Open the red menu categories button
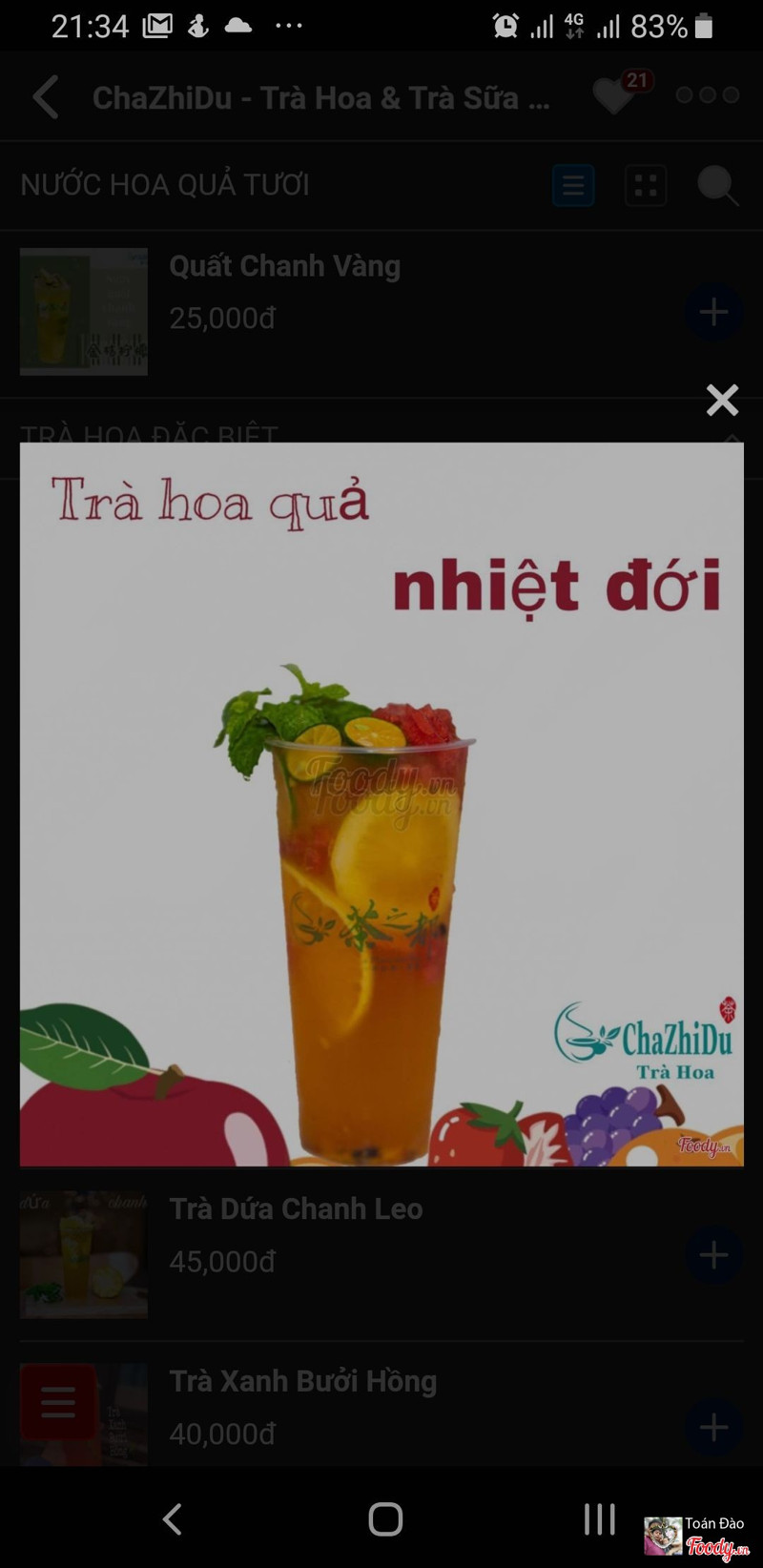 click(58, 1402)
